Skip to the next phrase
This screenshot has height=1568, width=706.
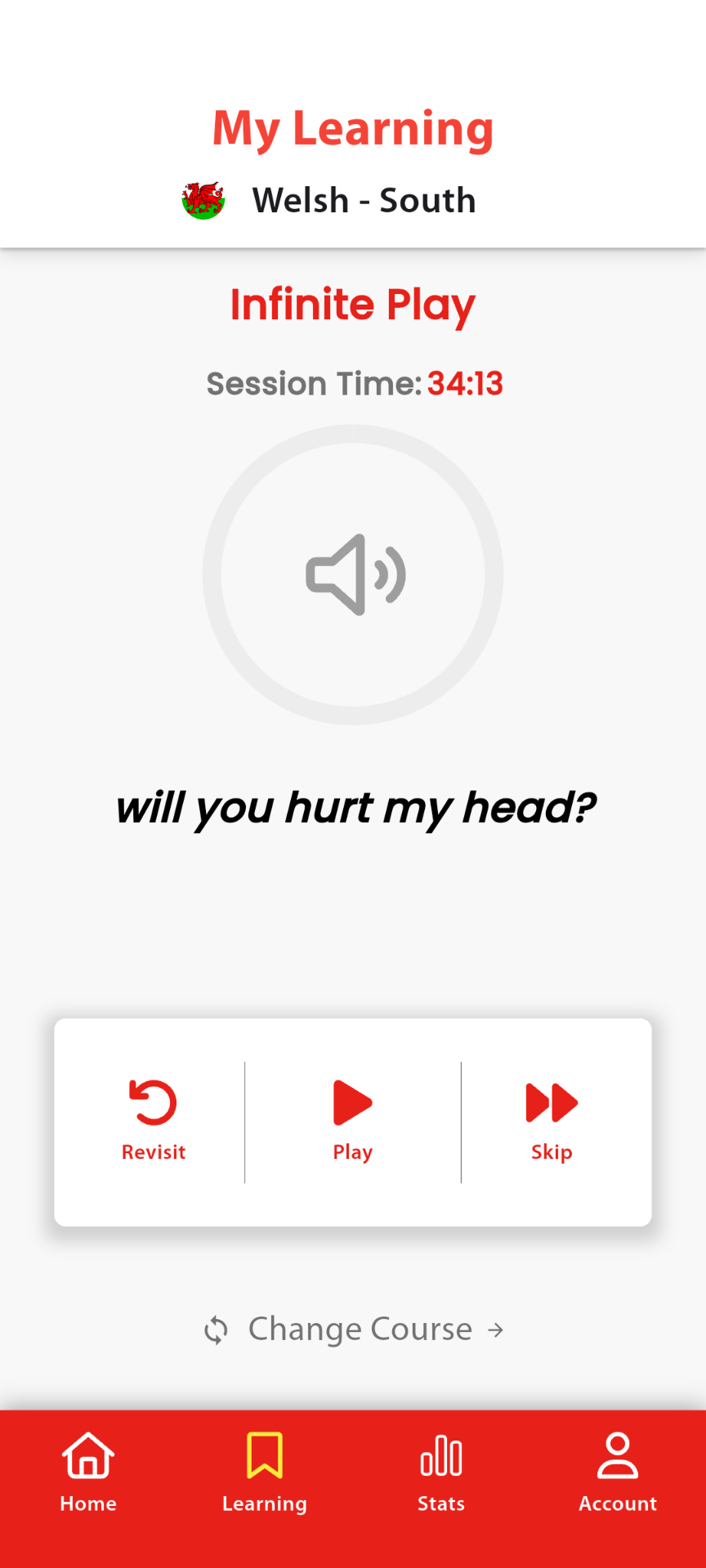pyautogui.click(x=552, y=1120)
